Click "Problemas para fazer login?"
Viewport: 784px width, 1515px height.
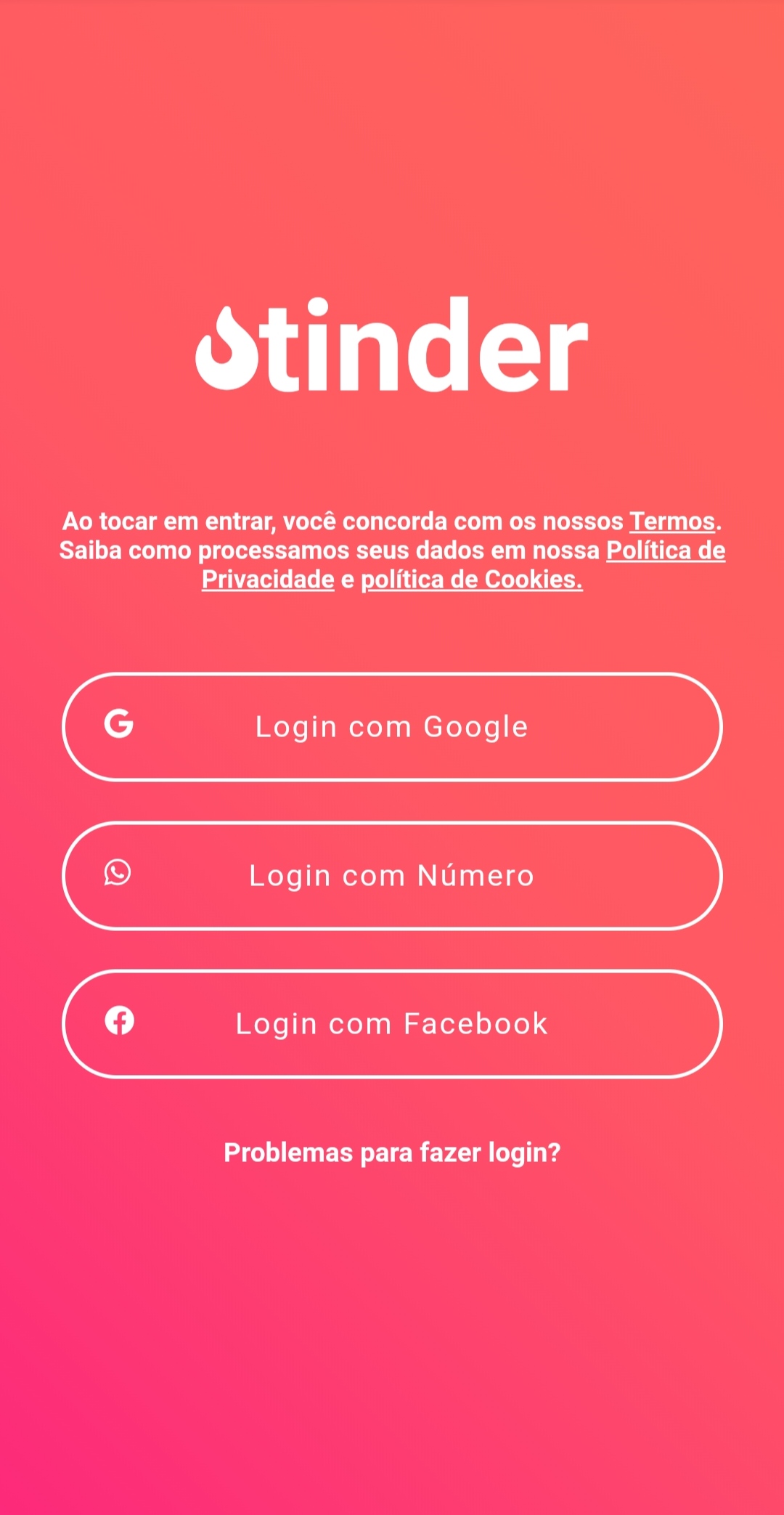coord(392,1151)
